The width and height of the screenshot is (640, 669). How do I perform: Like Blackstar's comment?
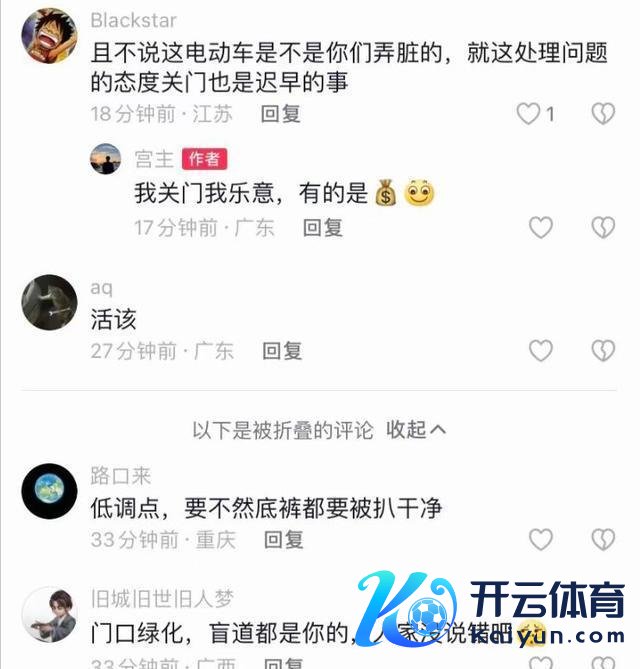click(528, 114)
